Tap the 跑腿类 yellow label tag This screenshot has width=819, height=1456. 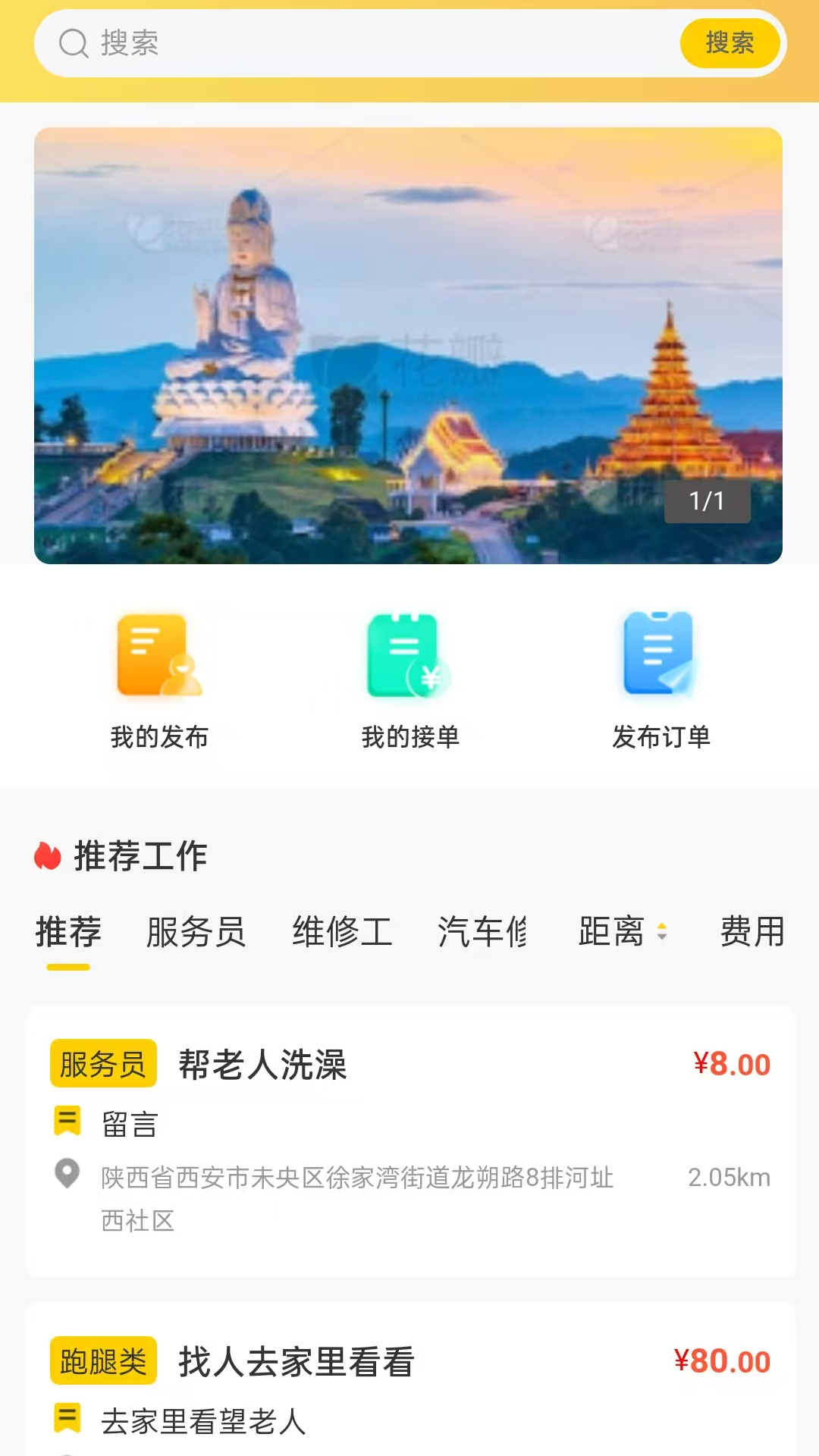pos(102,1362)
